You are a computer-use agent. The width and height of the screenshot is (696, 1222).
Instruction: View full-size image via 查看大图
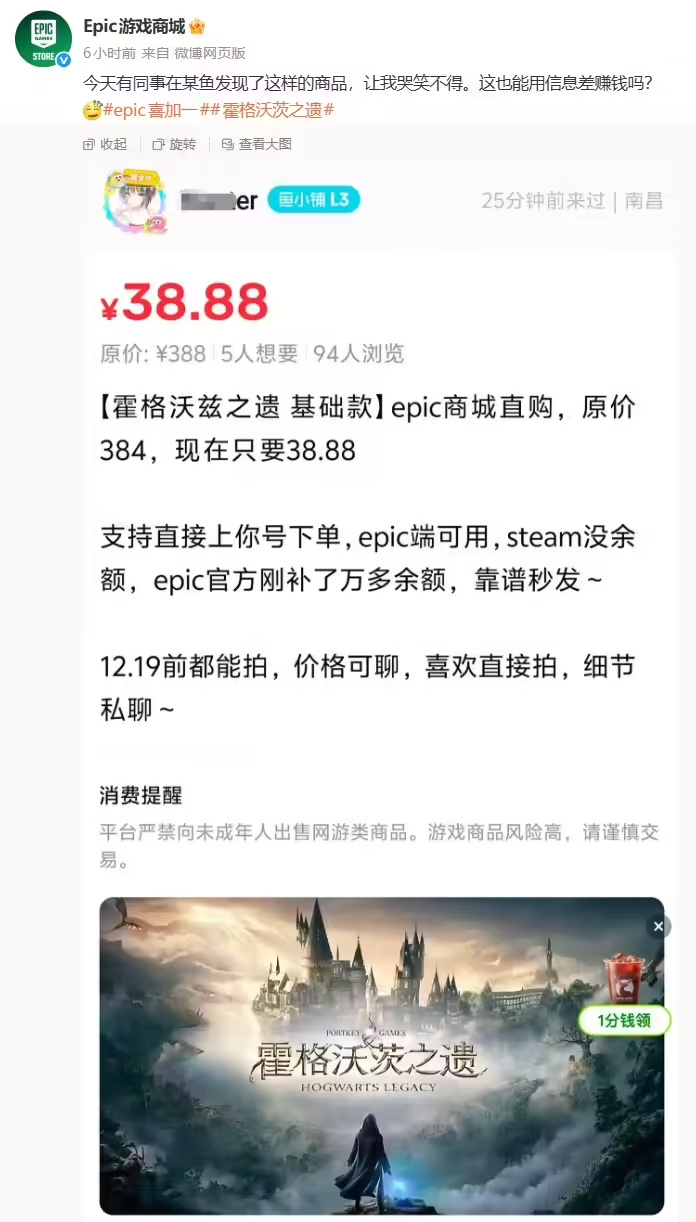(256, 144)
